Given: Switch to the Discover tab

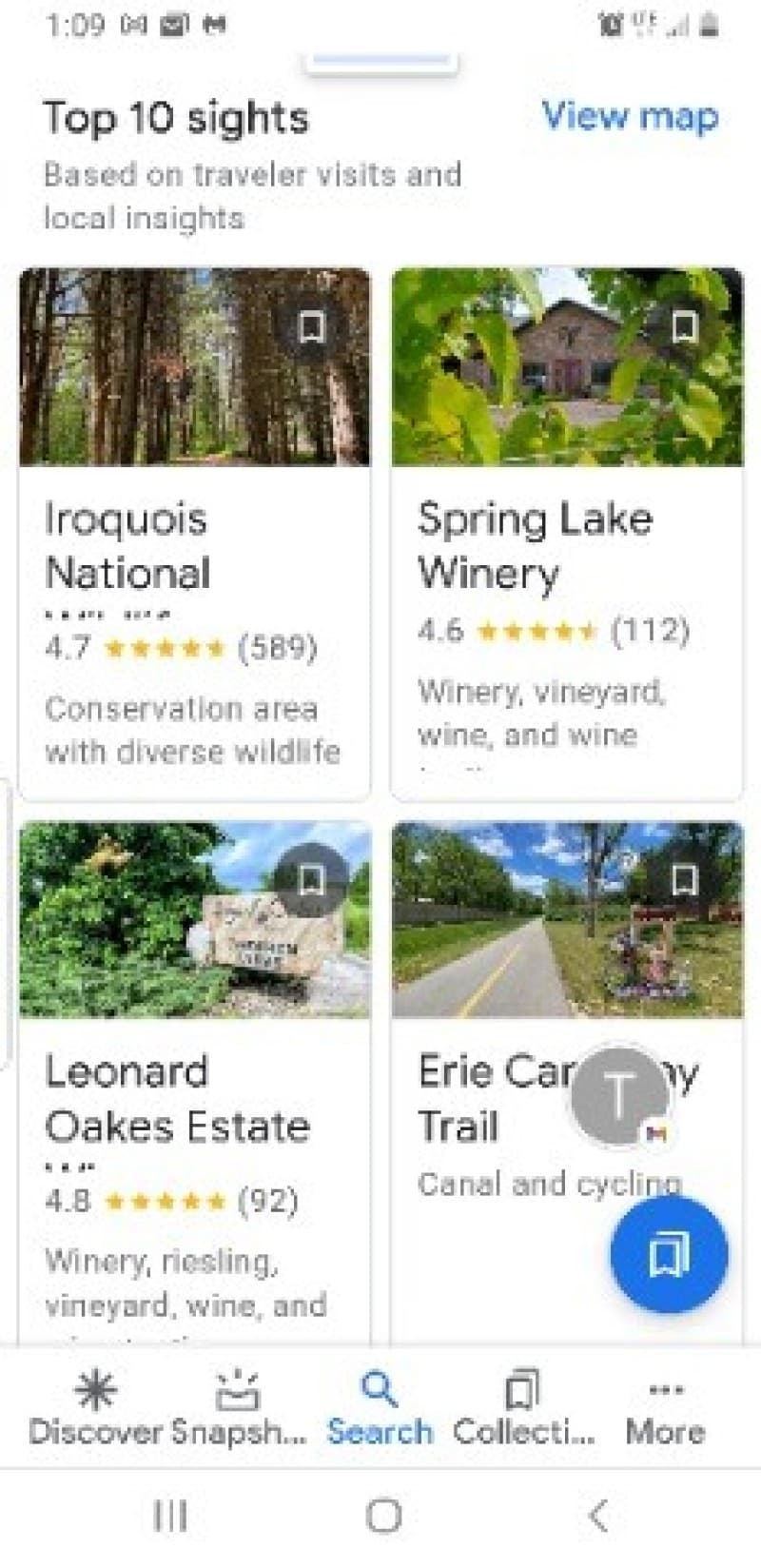Looking at the screenshot, I should (95, 1409).
